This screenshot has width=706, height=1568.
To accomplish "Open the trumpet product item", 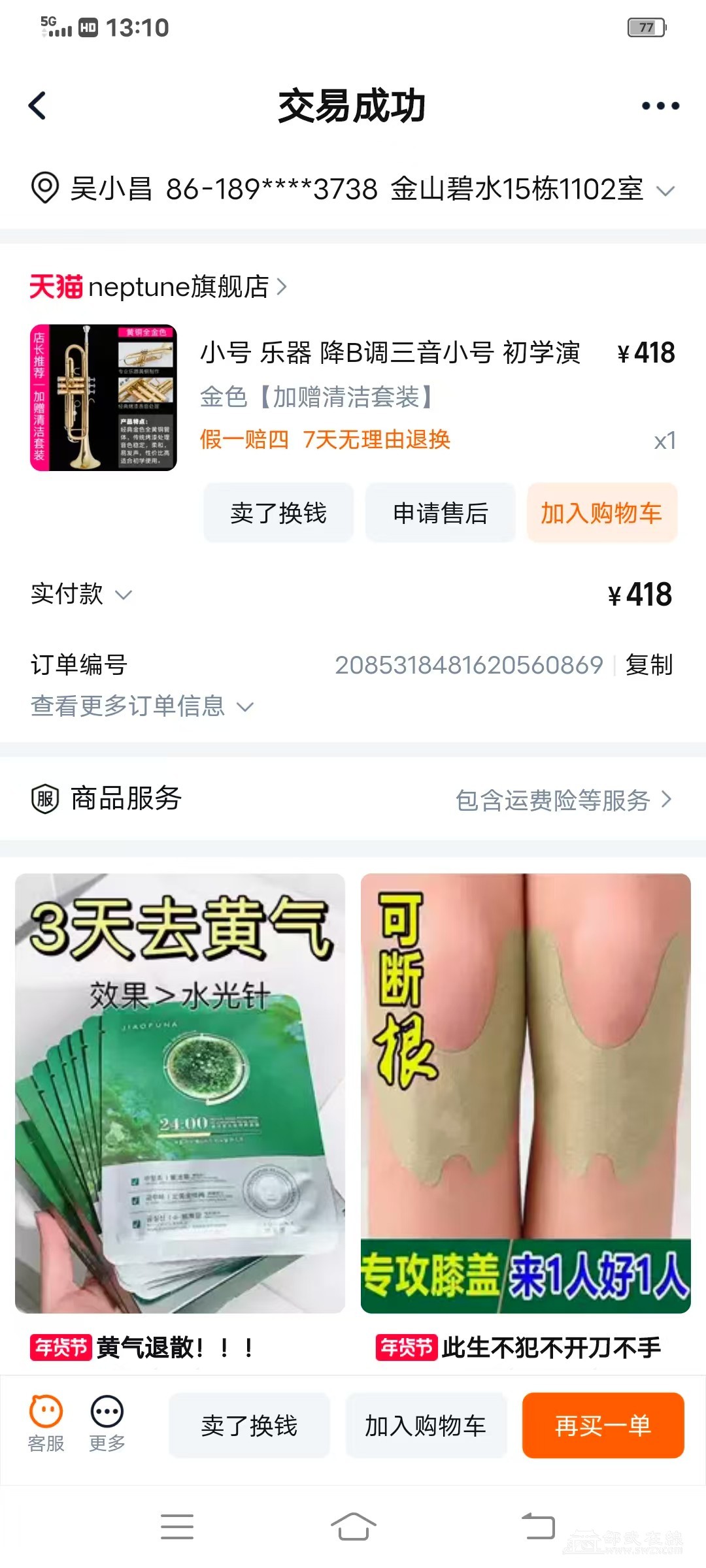I will tap(103, 397).
